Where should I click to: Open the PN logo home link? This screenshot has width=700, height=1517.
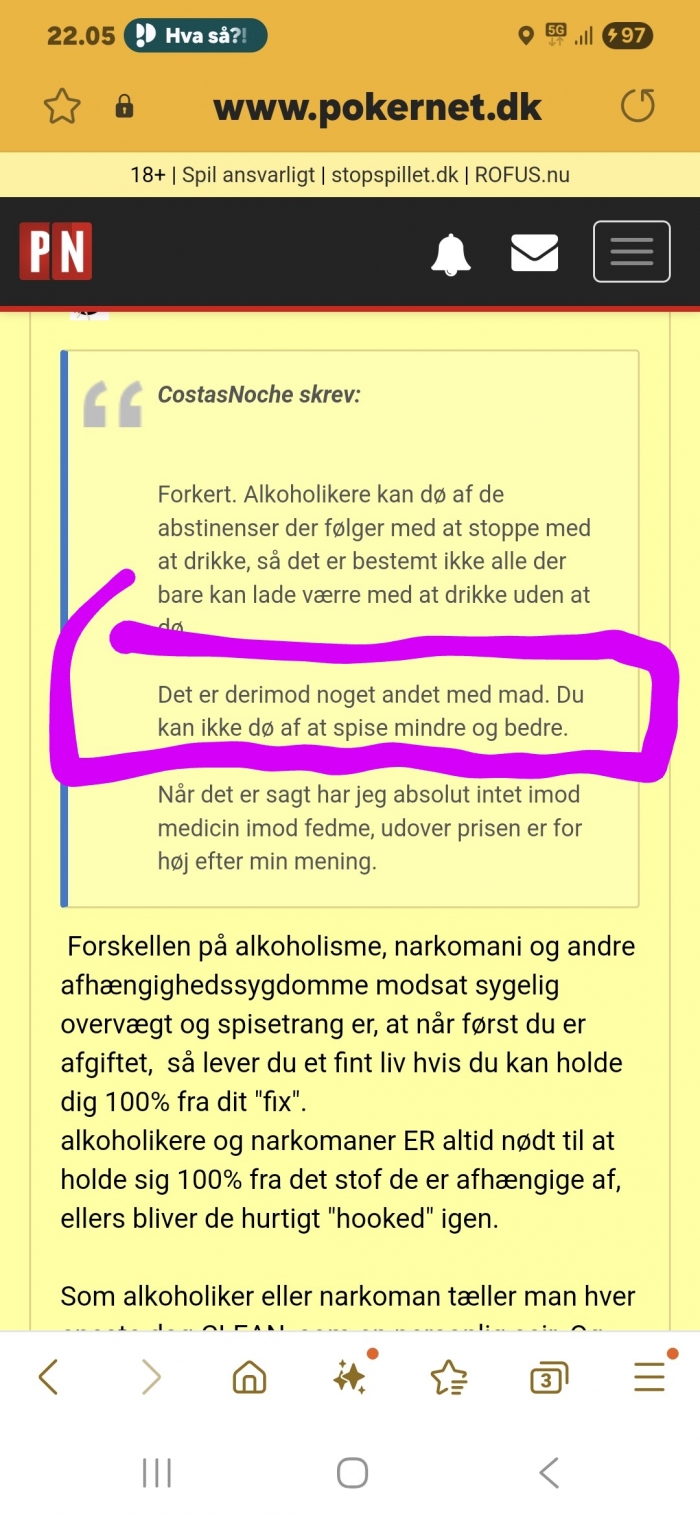pos(56,251)
